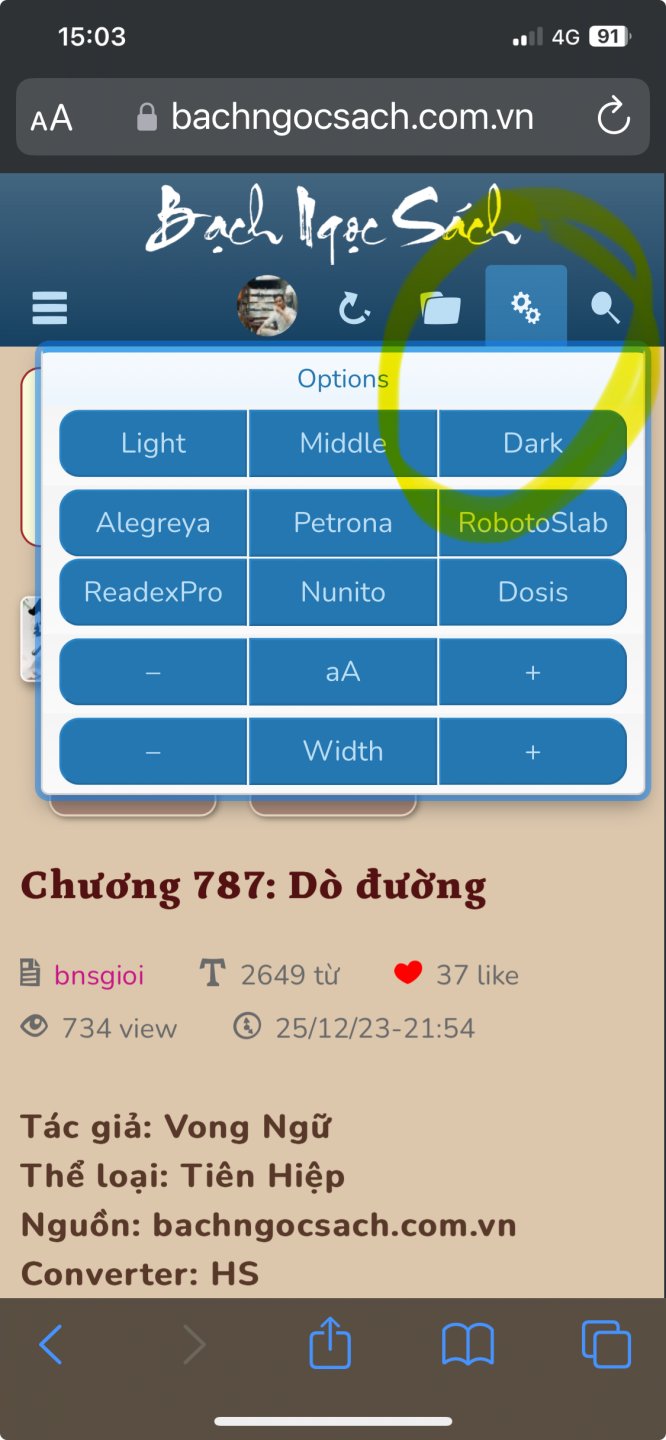Viewport: 666px width, 1440px height.
Task: Open Safari share sheet
Action: coord(330,1343)
